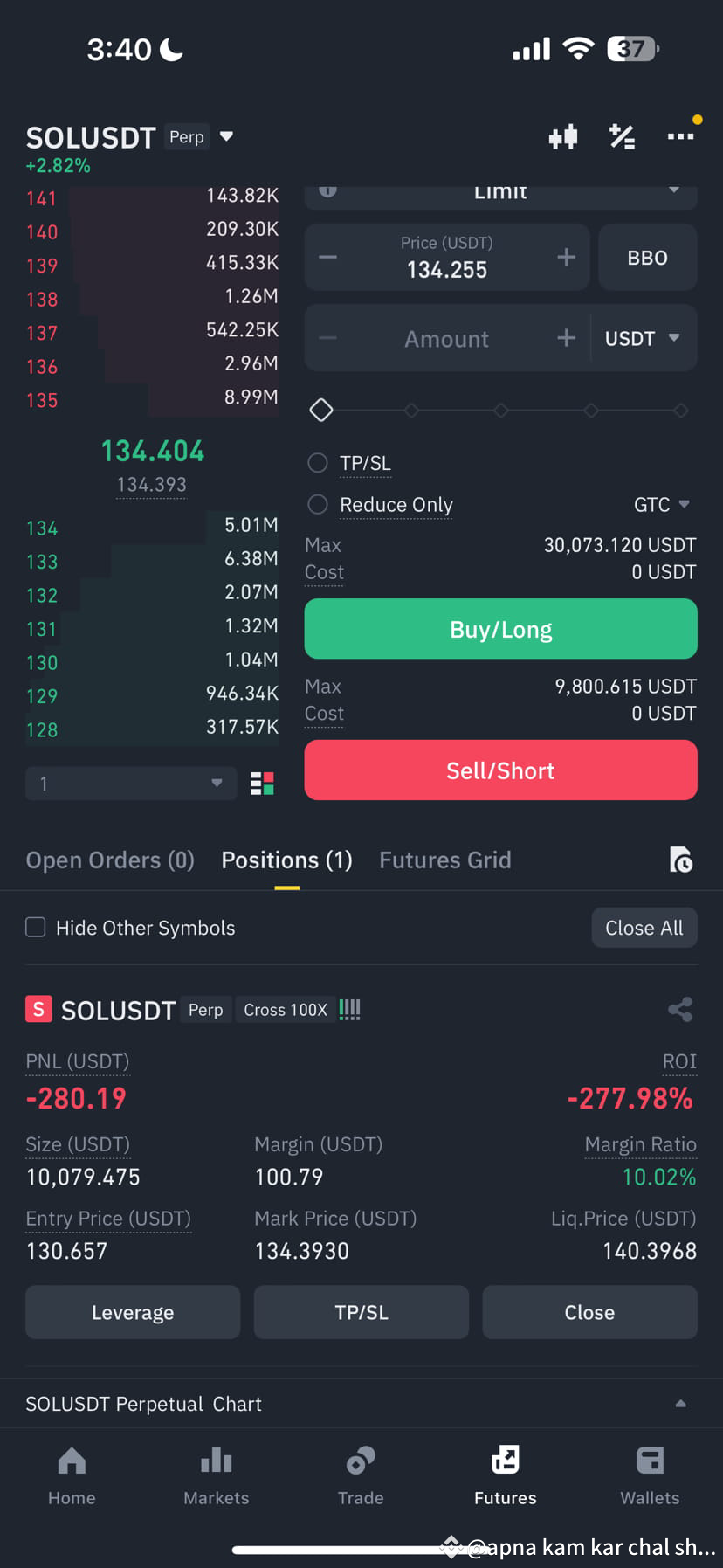The image size is (723, 1568).
Task: Open the orders history document icon
Action: tap(681, 860)
